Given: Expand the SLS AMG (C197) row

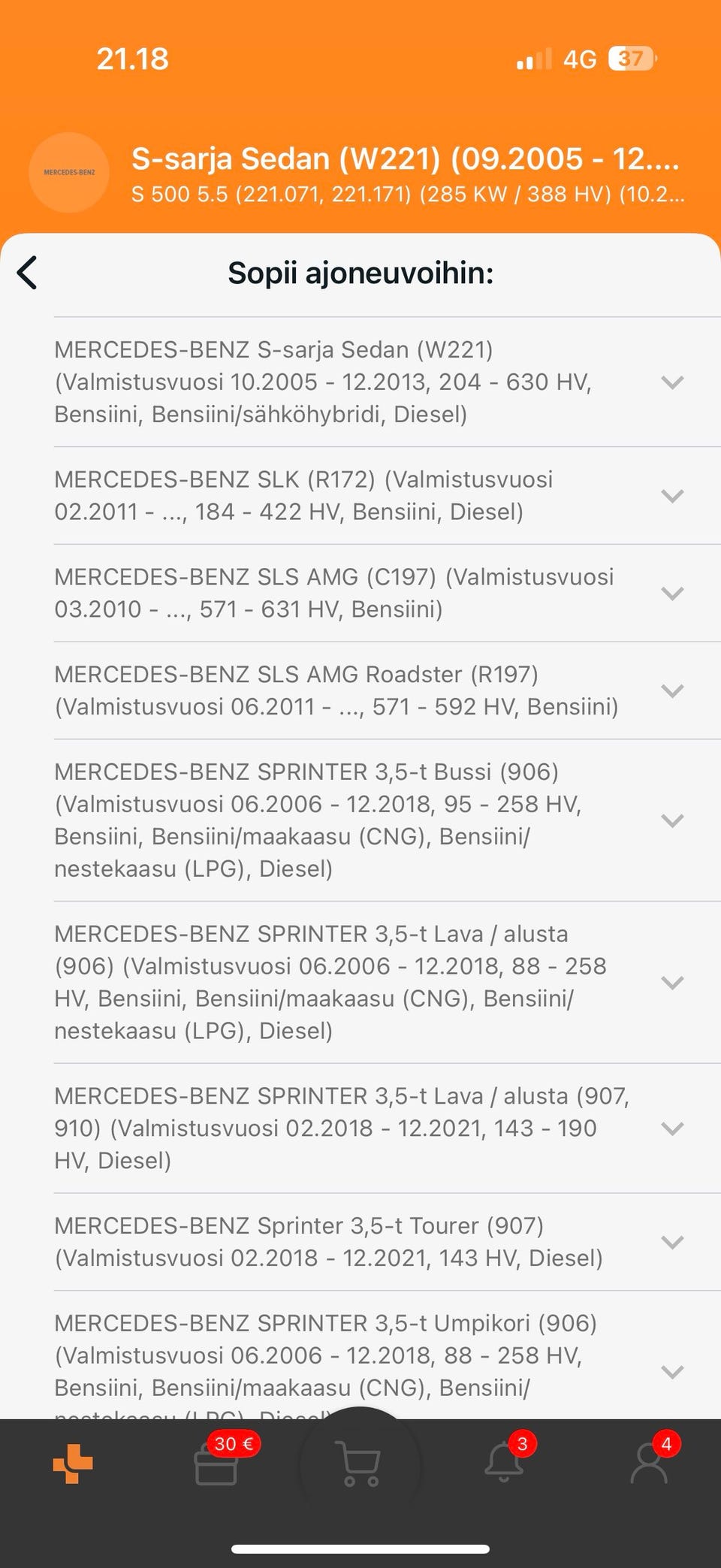Looking at the screenshot, I should tap(671, 594).
